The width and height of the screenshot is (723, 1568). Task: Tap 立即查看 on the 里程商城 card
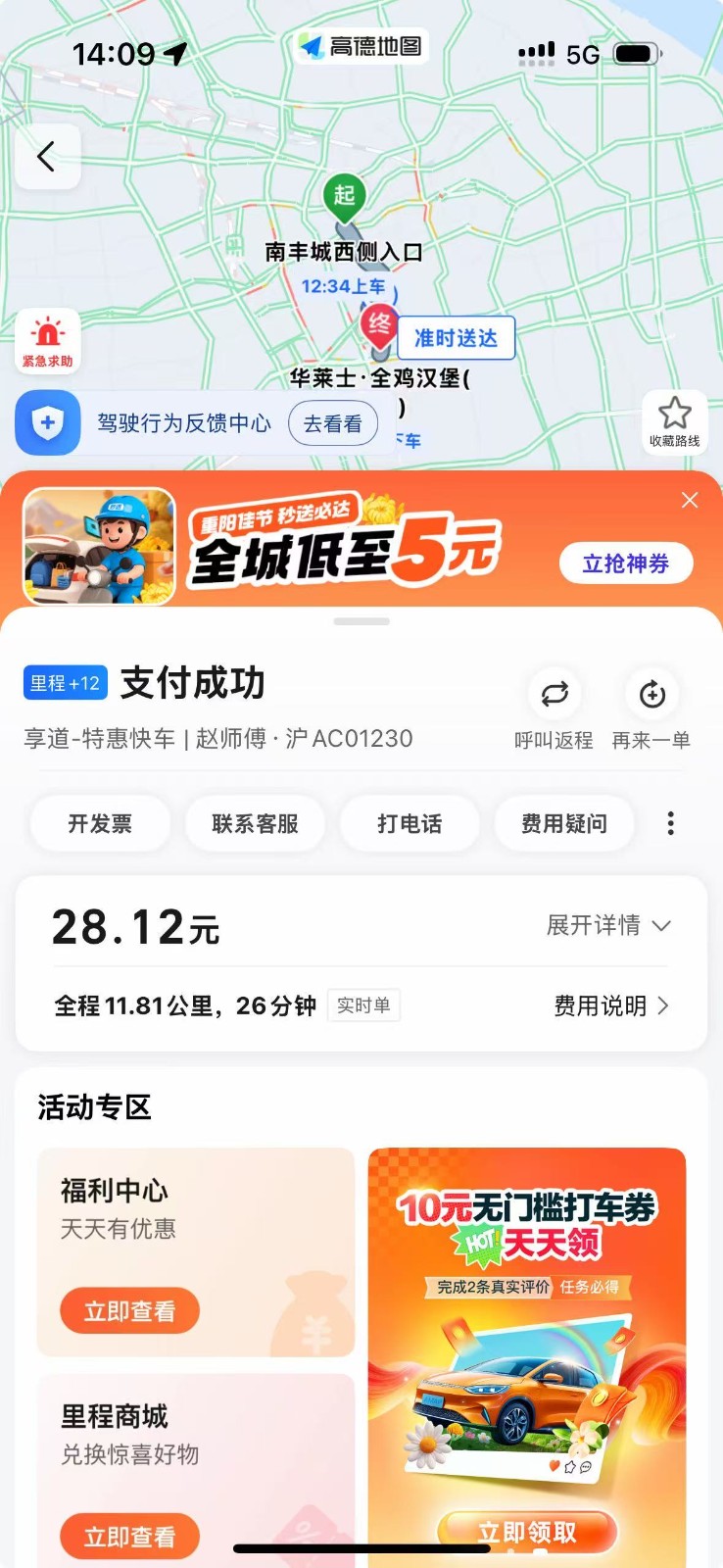(129, 1536)
